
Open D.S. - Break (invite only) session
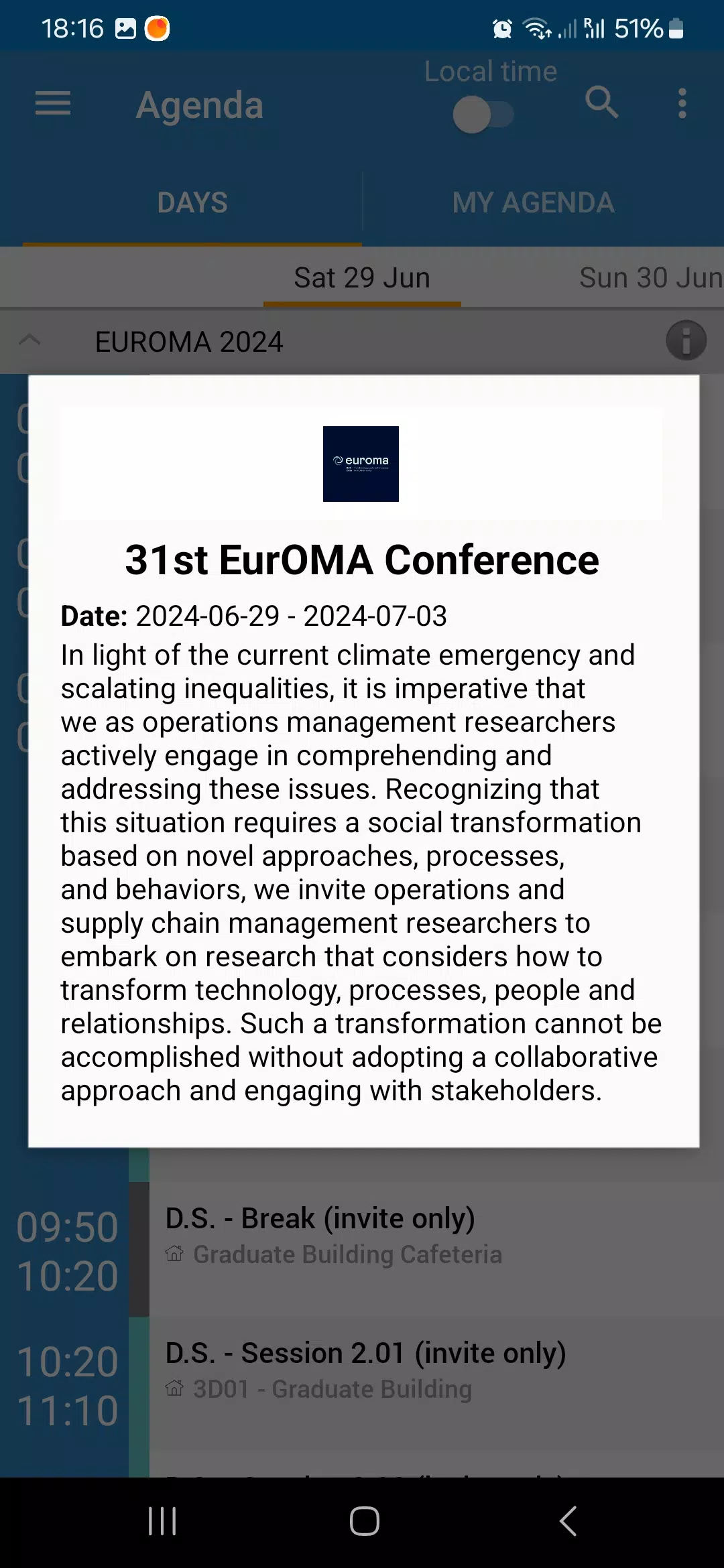point(436,1249)
